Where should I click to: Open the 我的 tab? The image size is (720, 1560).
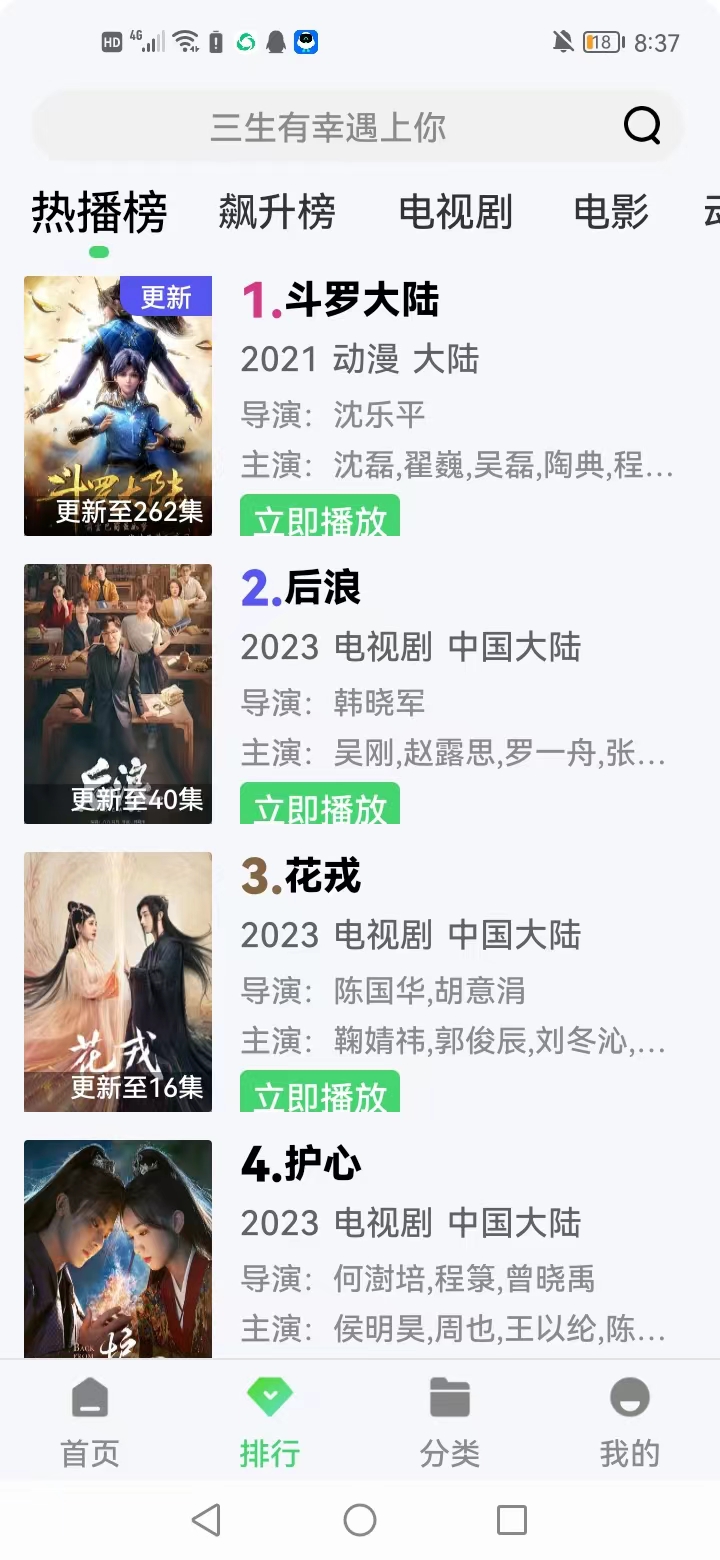pyautogui.click(x=629, y=1422)
